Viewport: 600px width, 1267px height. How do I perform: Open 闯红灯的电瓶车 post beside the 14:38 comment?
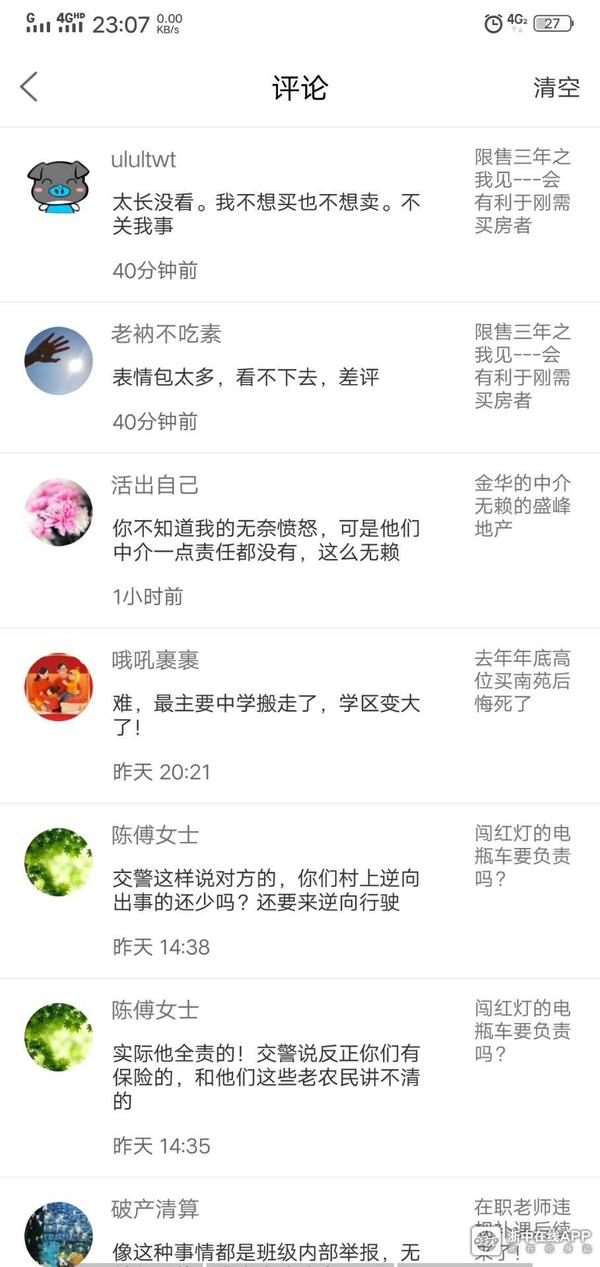click(x=523, y=855)
